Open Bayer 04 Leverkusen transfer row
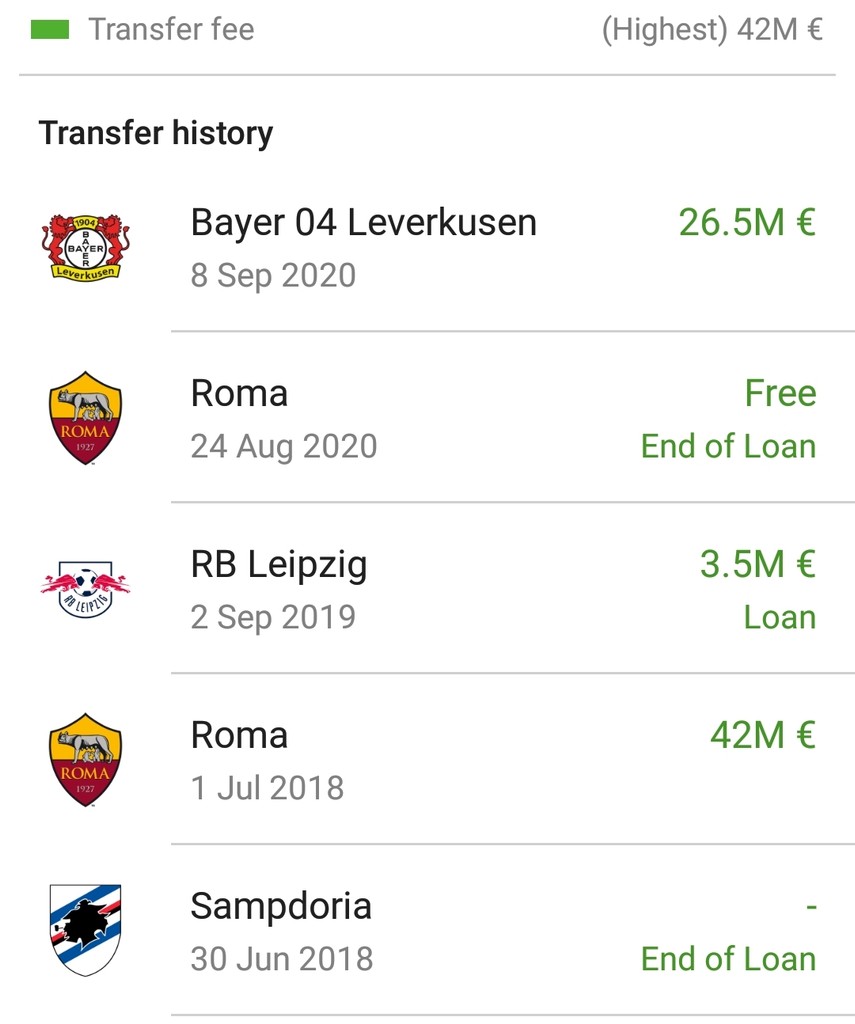This screenshot has height=1024, width=855. tap(427, 246)
